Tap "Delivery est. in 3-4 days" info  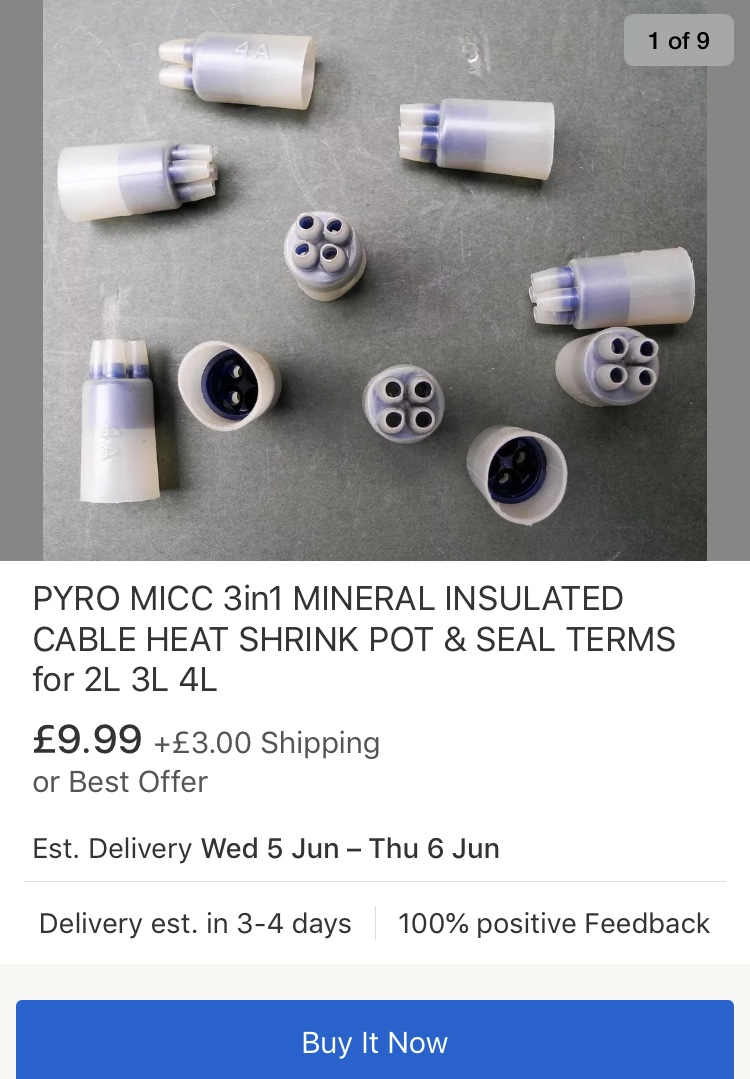193,923
